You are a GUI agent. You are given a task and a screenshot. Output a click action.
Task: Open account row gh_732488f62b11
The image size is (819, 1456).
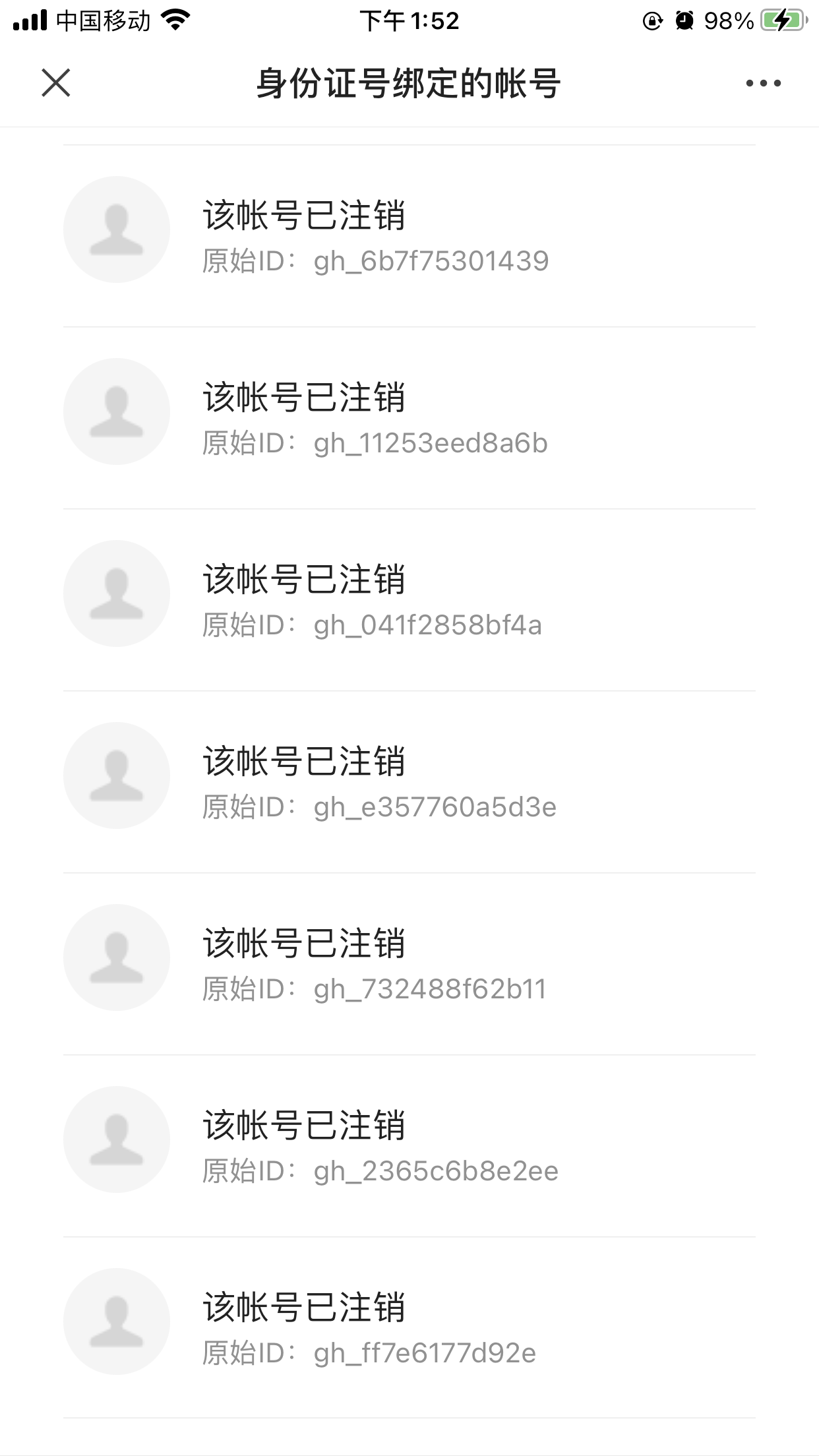pos(409,964)
